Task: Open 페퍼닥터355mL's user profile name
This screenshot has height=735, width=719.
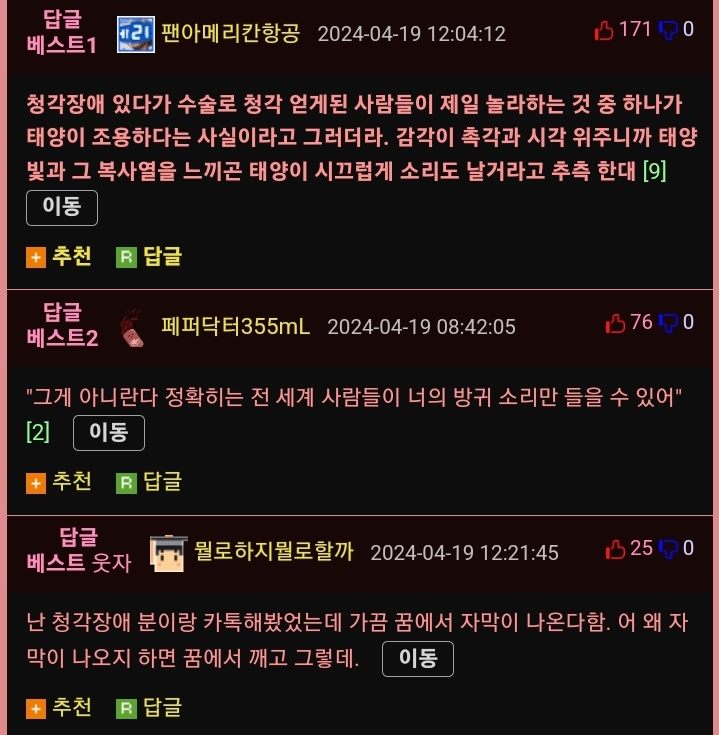Action: coord(236,327)
